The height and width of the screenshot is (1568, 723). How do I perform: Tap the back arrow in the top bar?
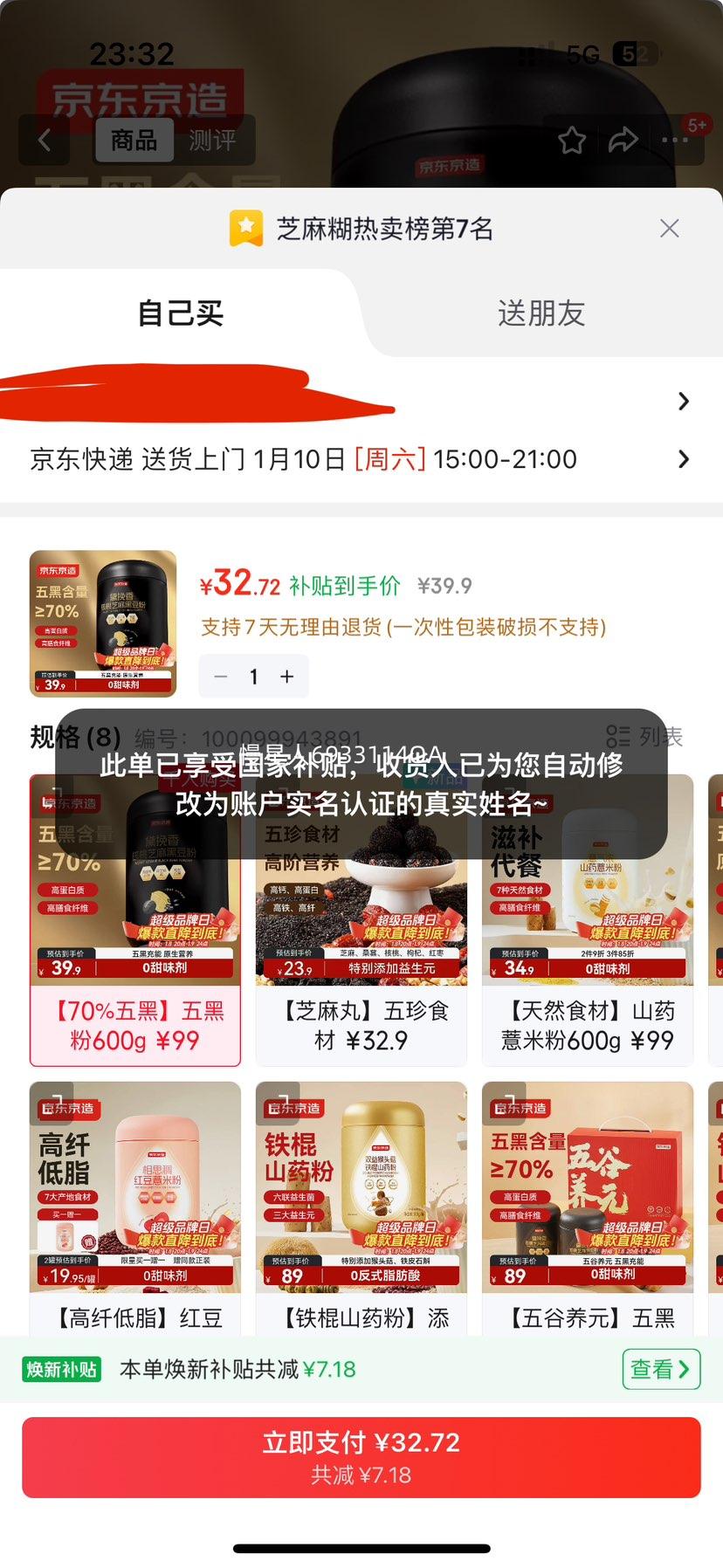pos(43,139)
